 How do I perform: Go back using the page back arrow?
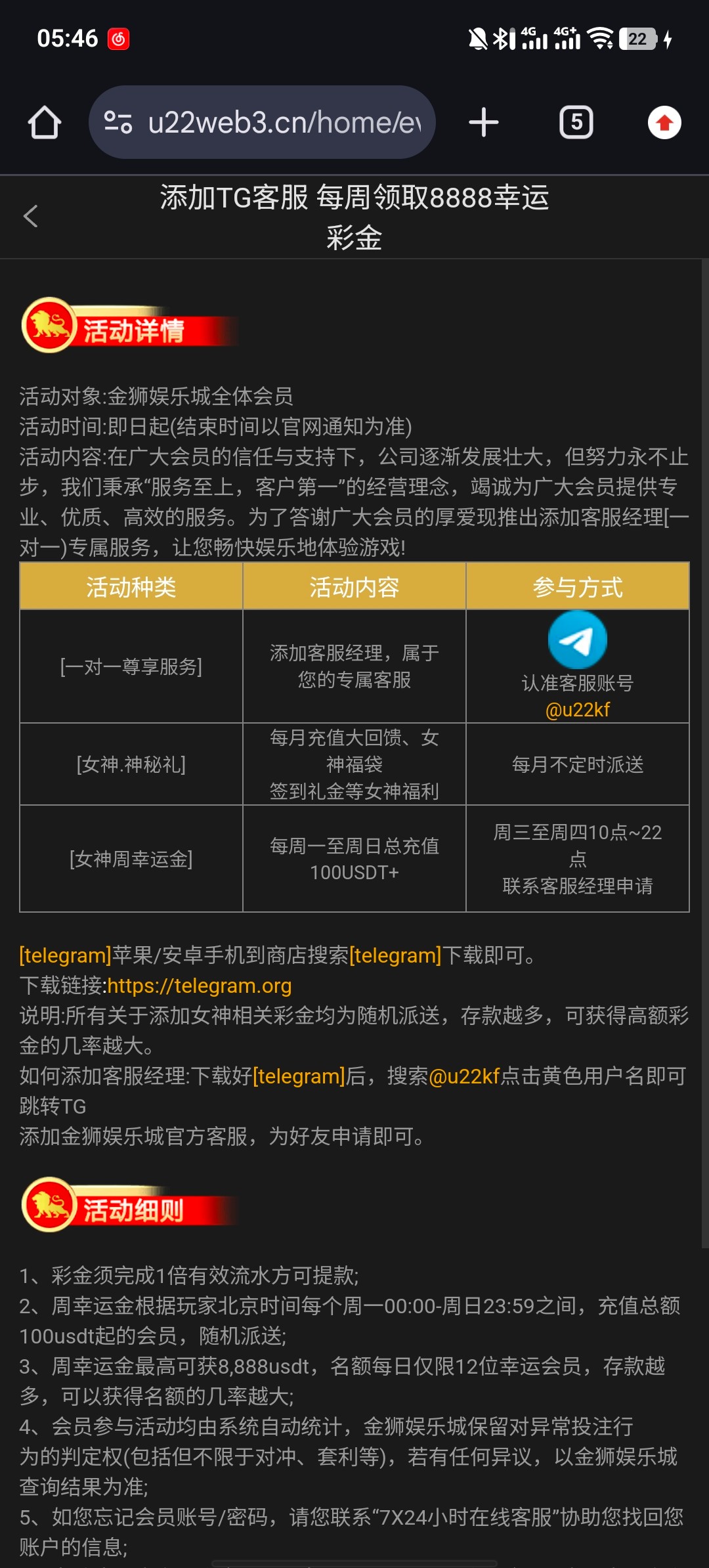(31, 216)
